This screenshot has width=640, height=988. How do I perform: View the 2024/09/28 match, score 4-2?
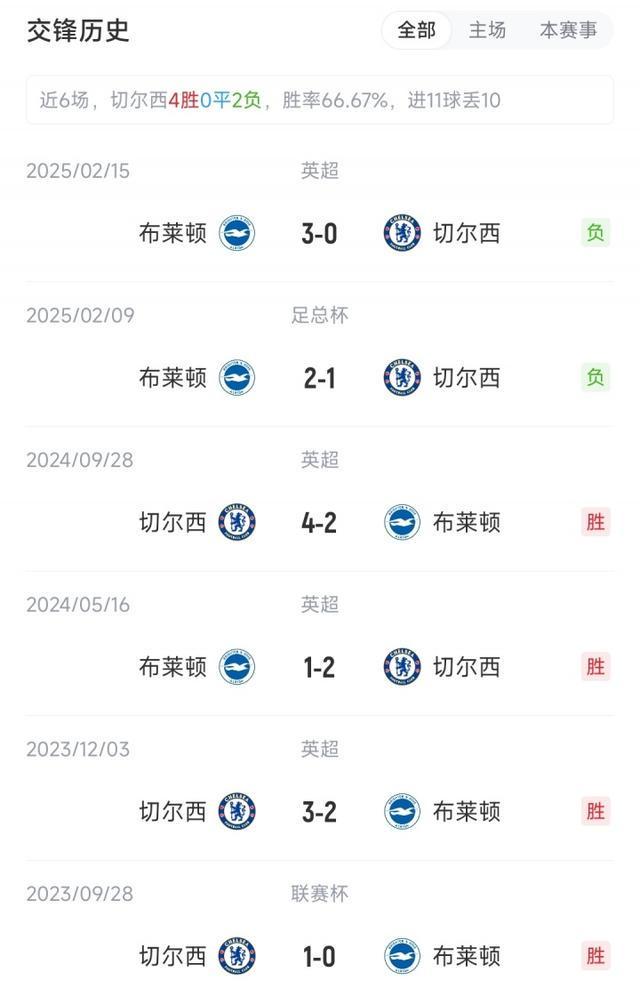coord(319,522)
